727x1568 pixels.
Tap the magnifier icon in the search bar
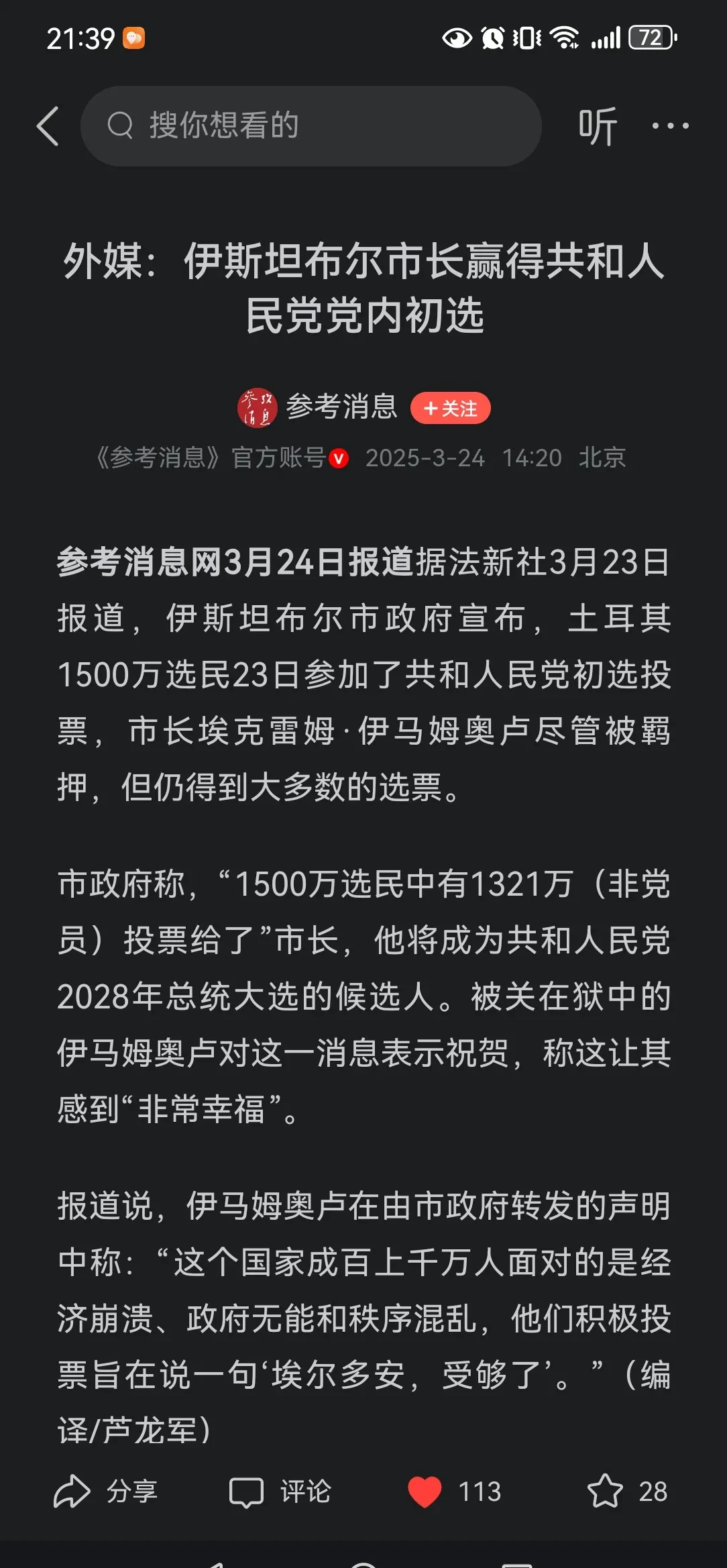point(121,125)
